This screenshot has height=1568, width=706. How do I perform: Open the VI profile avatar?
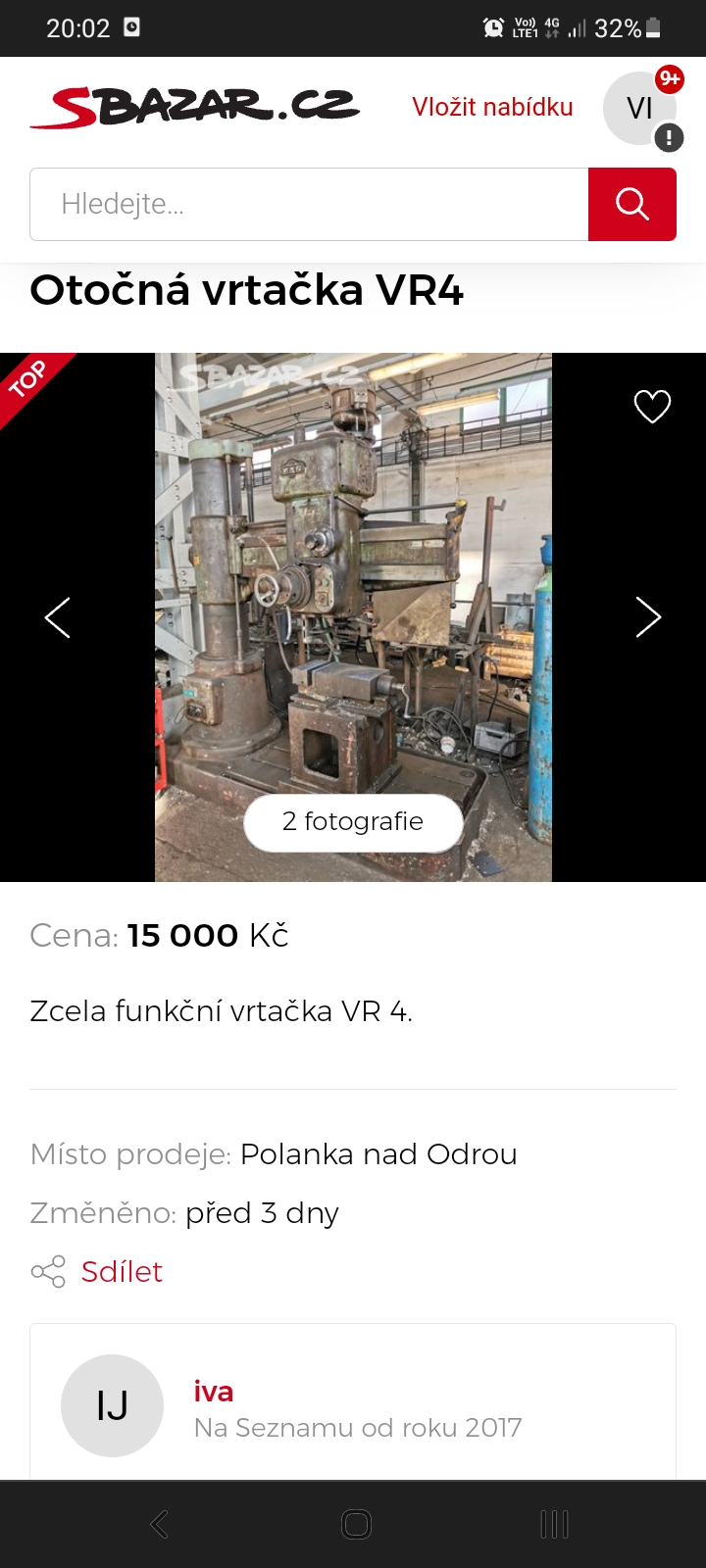[639, 108]
